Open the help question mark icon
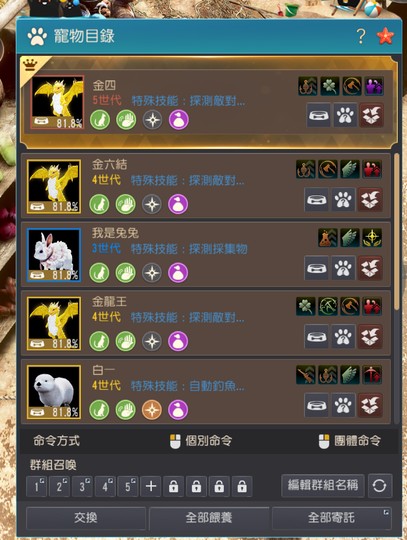Image resolution: width=407 pixels, height=540 pixels. pos(361,36)
